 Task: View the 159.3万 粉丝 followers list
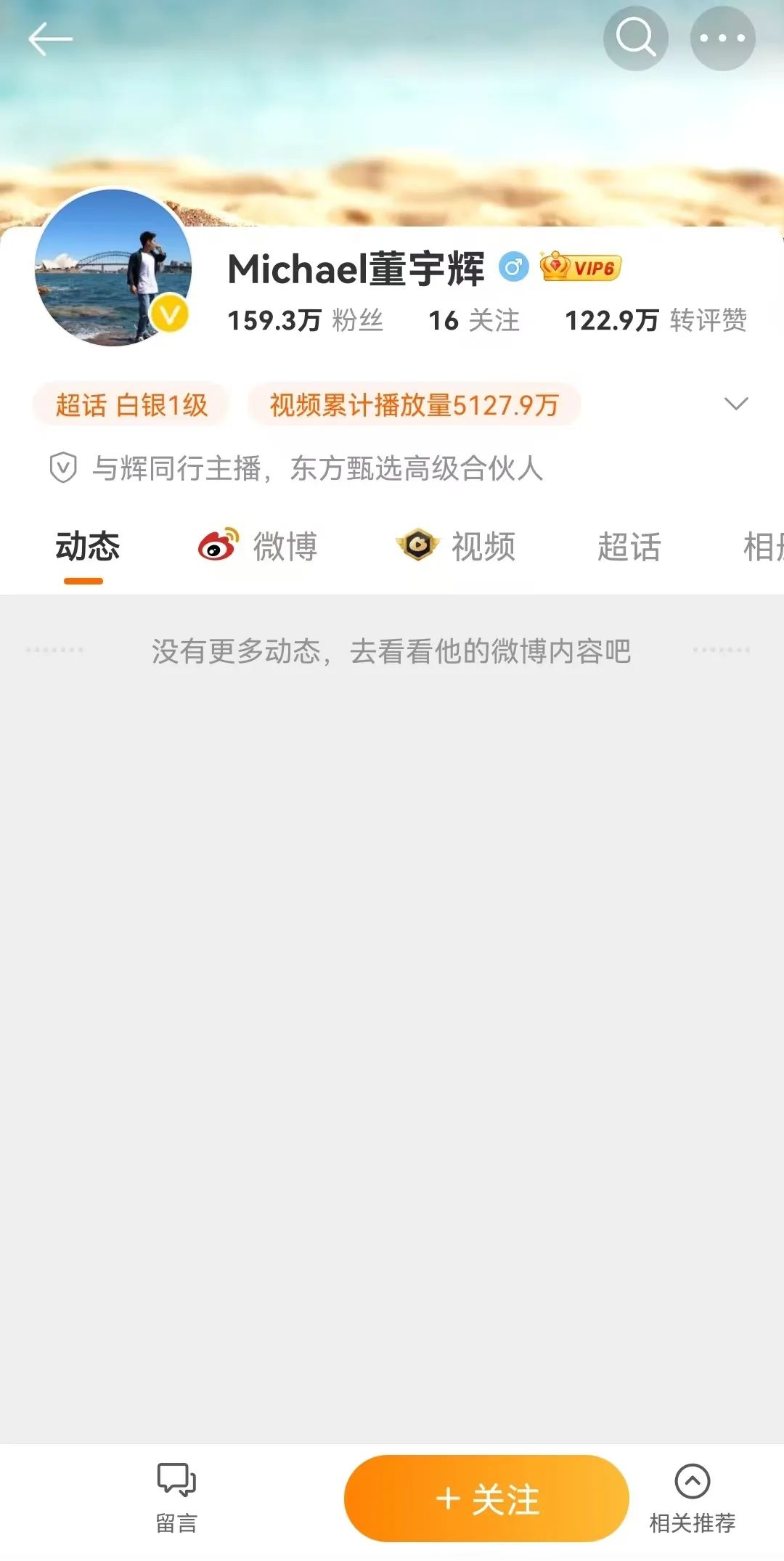point(305,320)
